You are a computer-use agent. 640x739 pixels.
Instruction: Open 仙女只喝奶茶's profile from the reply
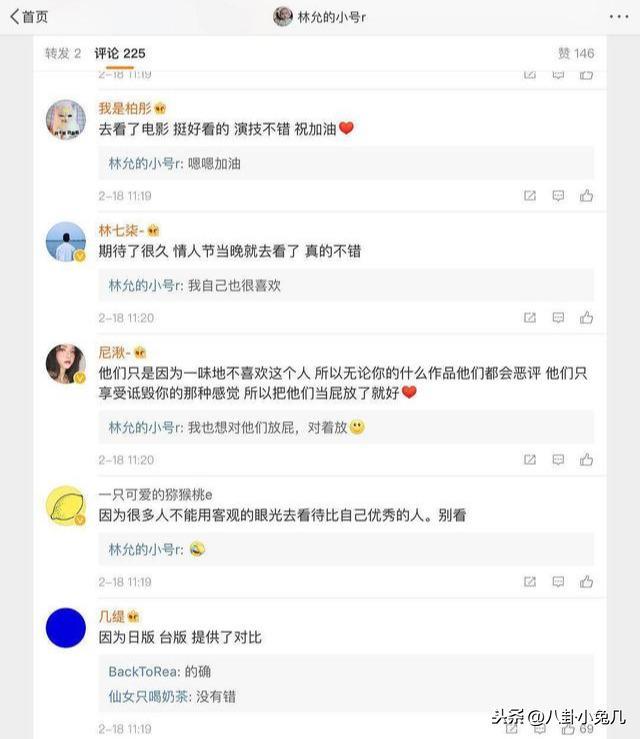(x=149, y=696)
